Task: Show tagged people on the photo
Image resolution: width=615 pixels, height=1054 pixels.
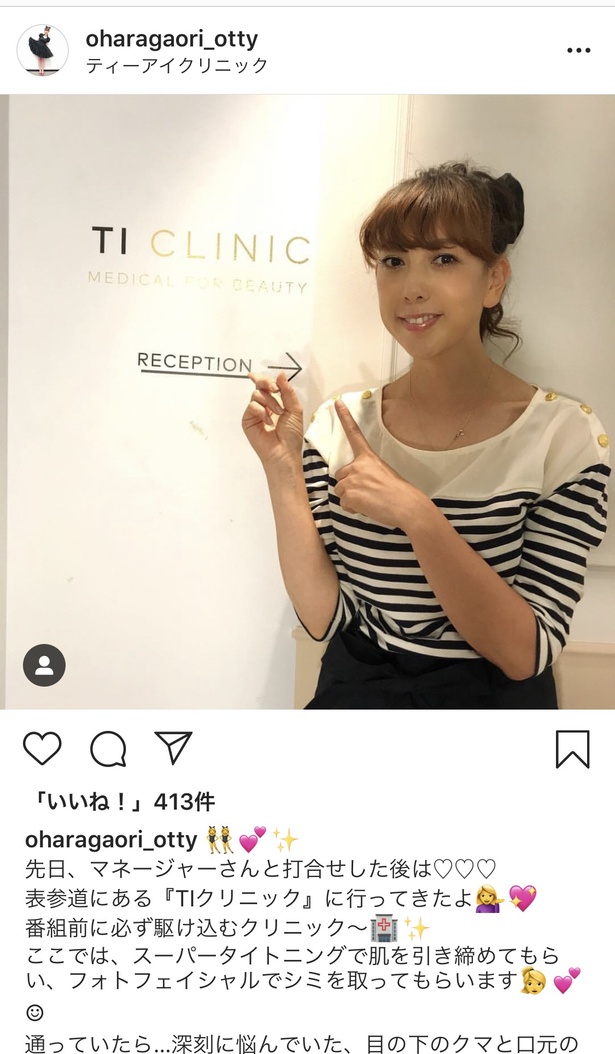Action: click(x=44, y=665)
